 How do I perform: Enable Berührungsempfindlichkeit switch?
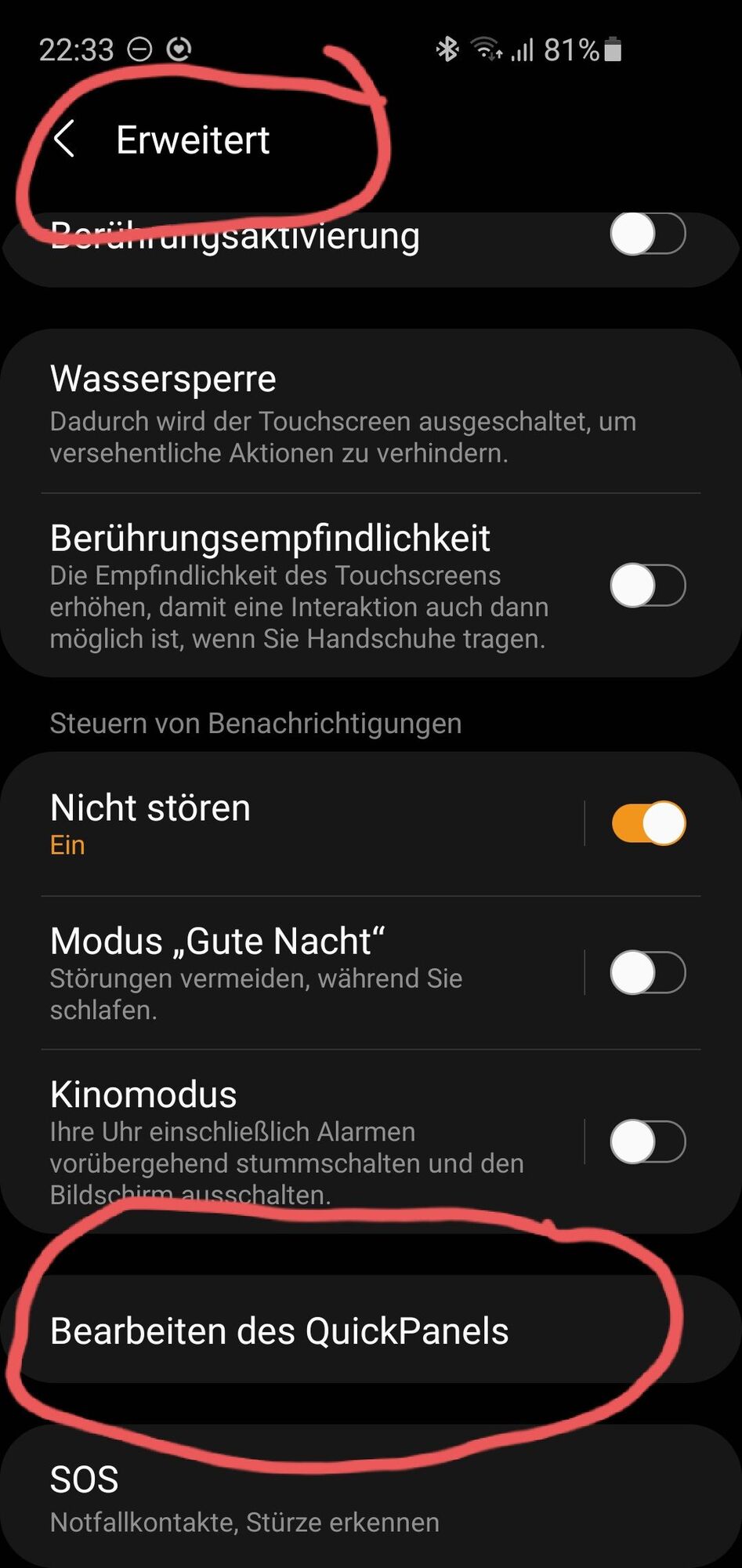point(647,586)
